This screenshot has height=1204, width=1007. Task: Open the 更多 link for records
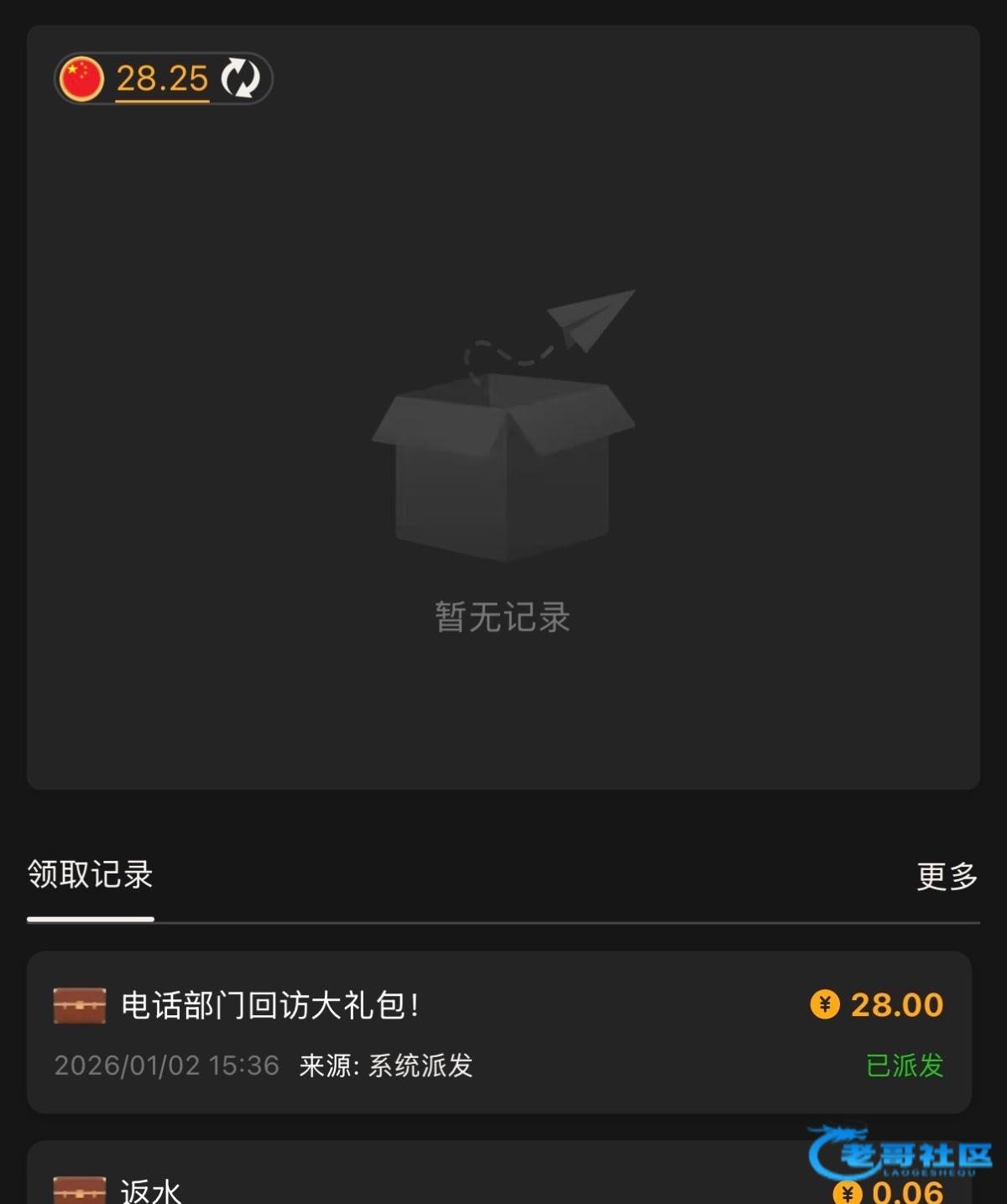947,876
